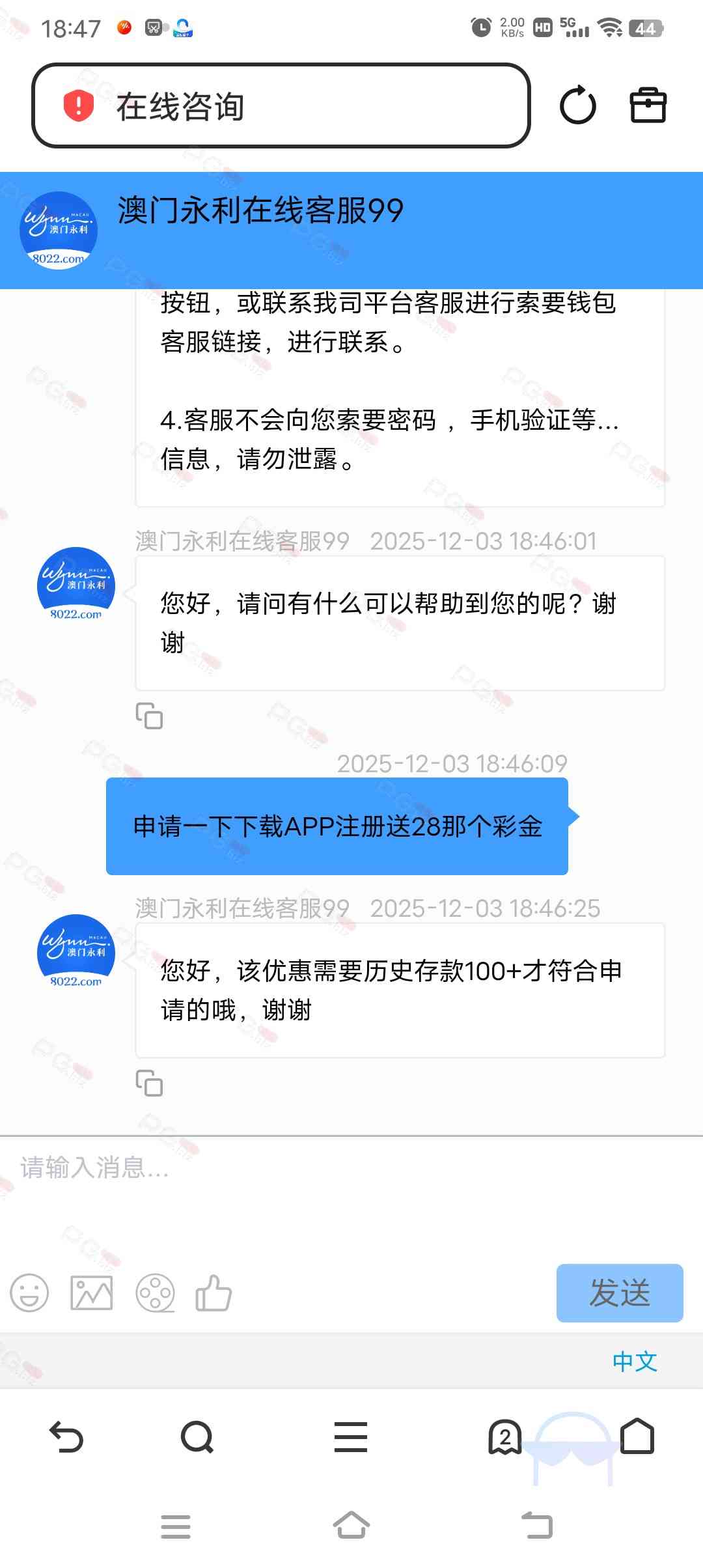Go to the browser home page
Image resolution: width=703 pixels, height=1568 pixels.
(637, 1437)
